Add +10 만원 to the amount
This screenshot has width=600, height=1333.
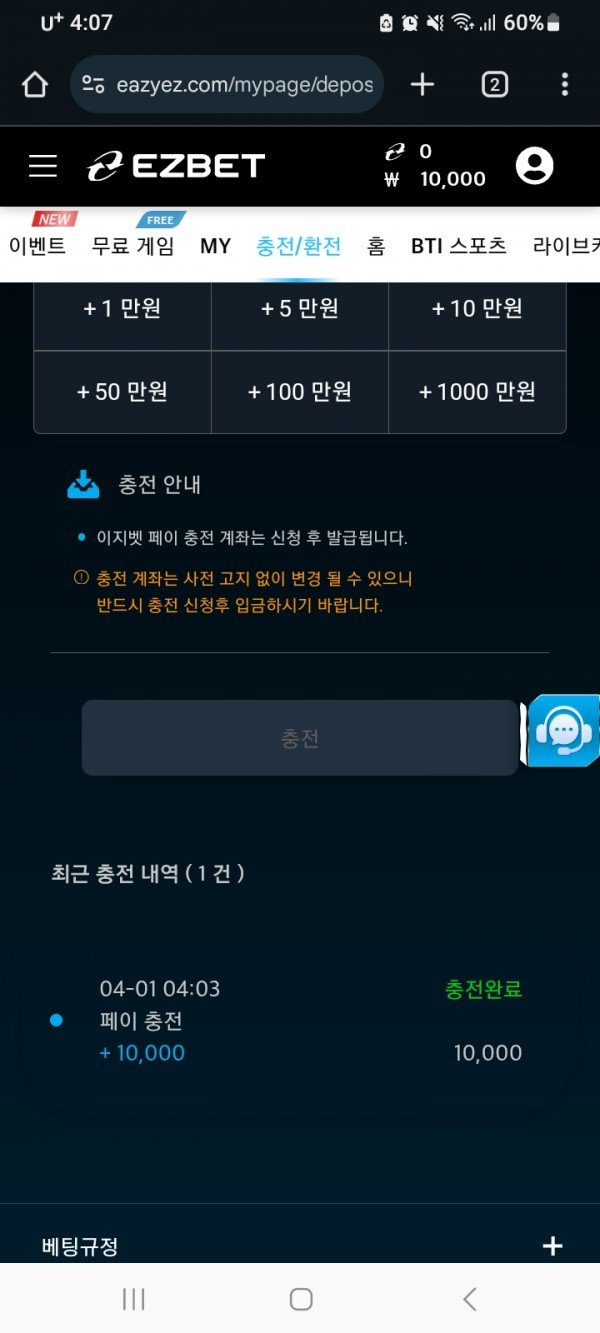click(477, 309)
